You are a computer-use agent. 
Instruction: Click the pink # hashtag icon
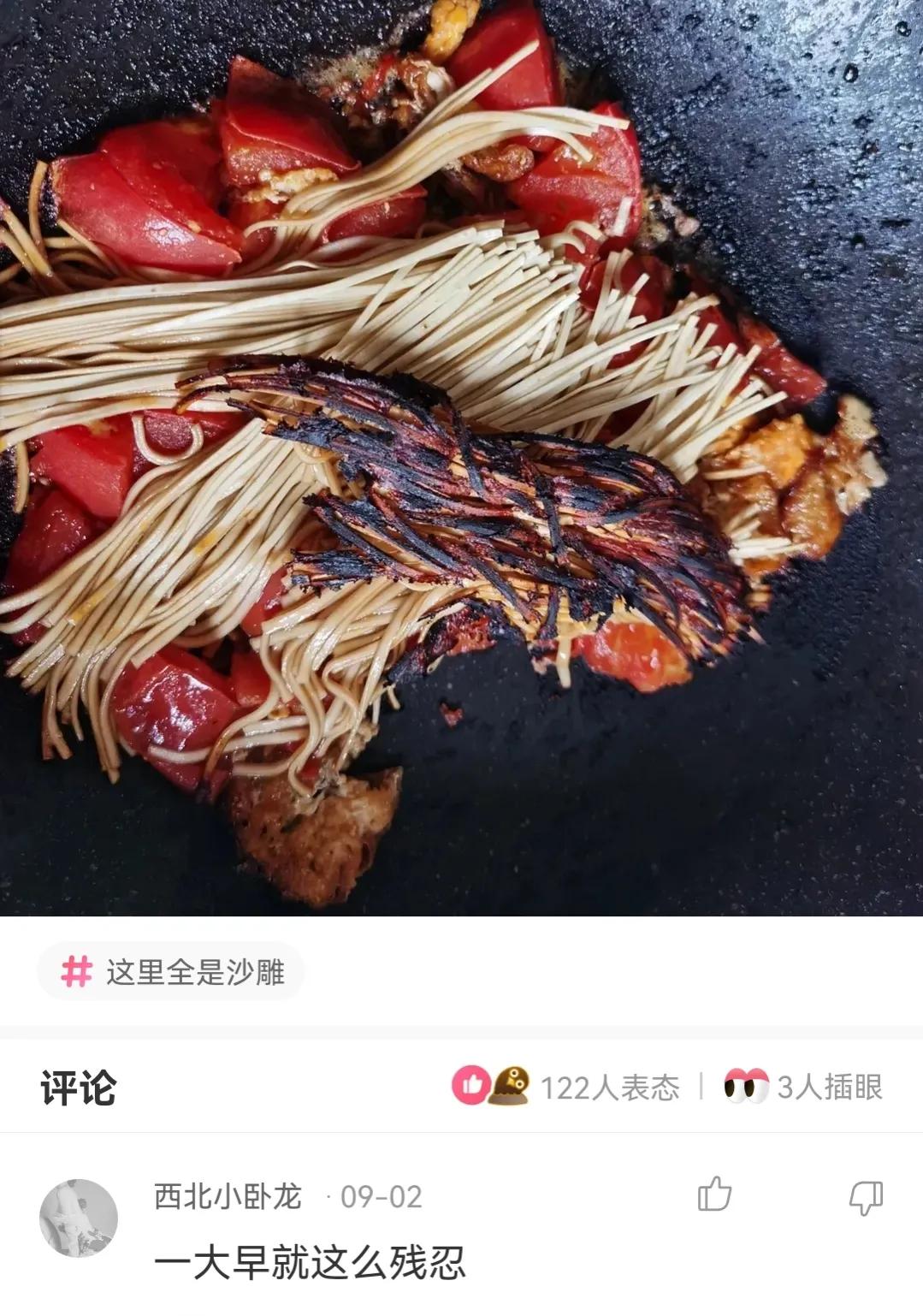coord(78,970)
